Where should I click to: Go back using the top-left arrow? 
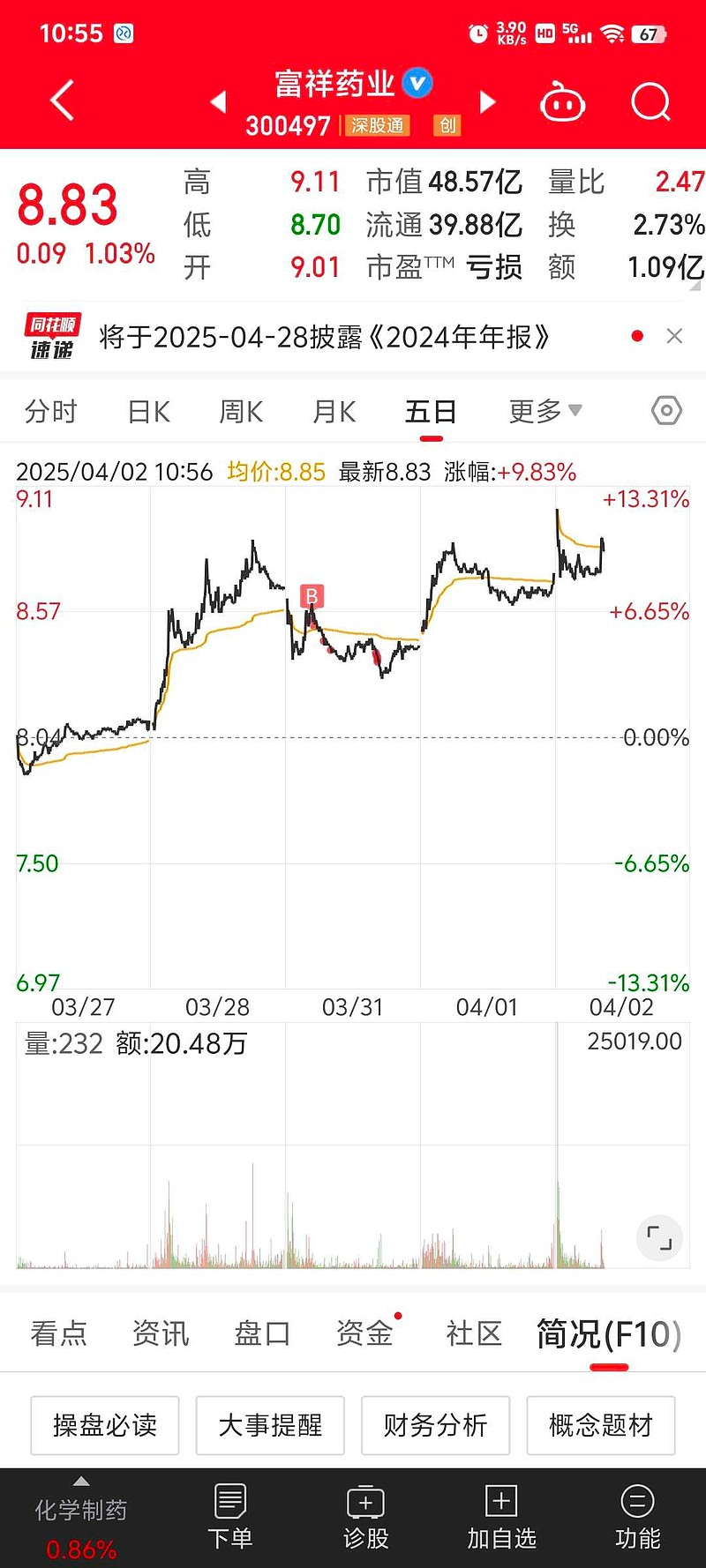pyautogui.click(x=62, y=100)
